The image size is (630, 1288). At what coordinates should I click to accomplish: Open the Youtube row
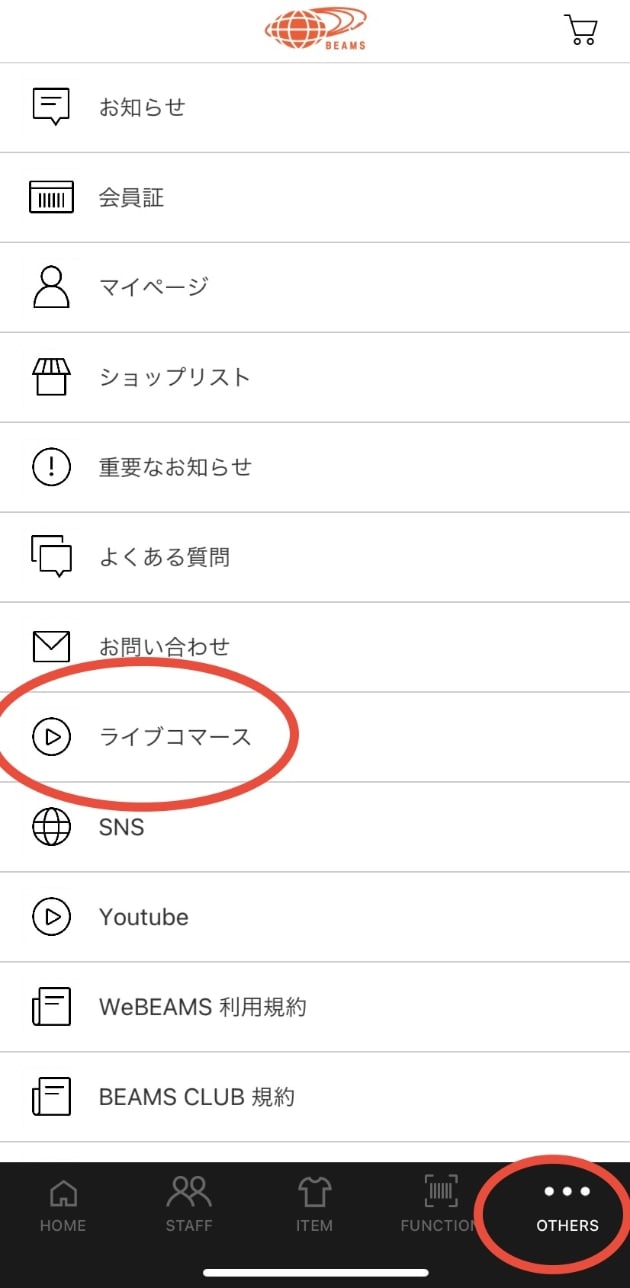[x=315, y=917]
